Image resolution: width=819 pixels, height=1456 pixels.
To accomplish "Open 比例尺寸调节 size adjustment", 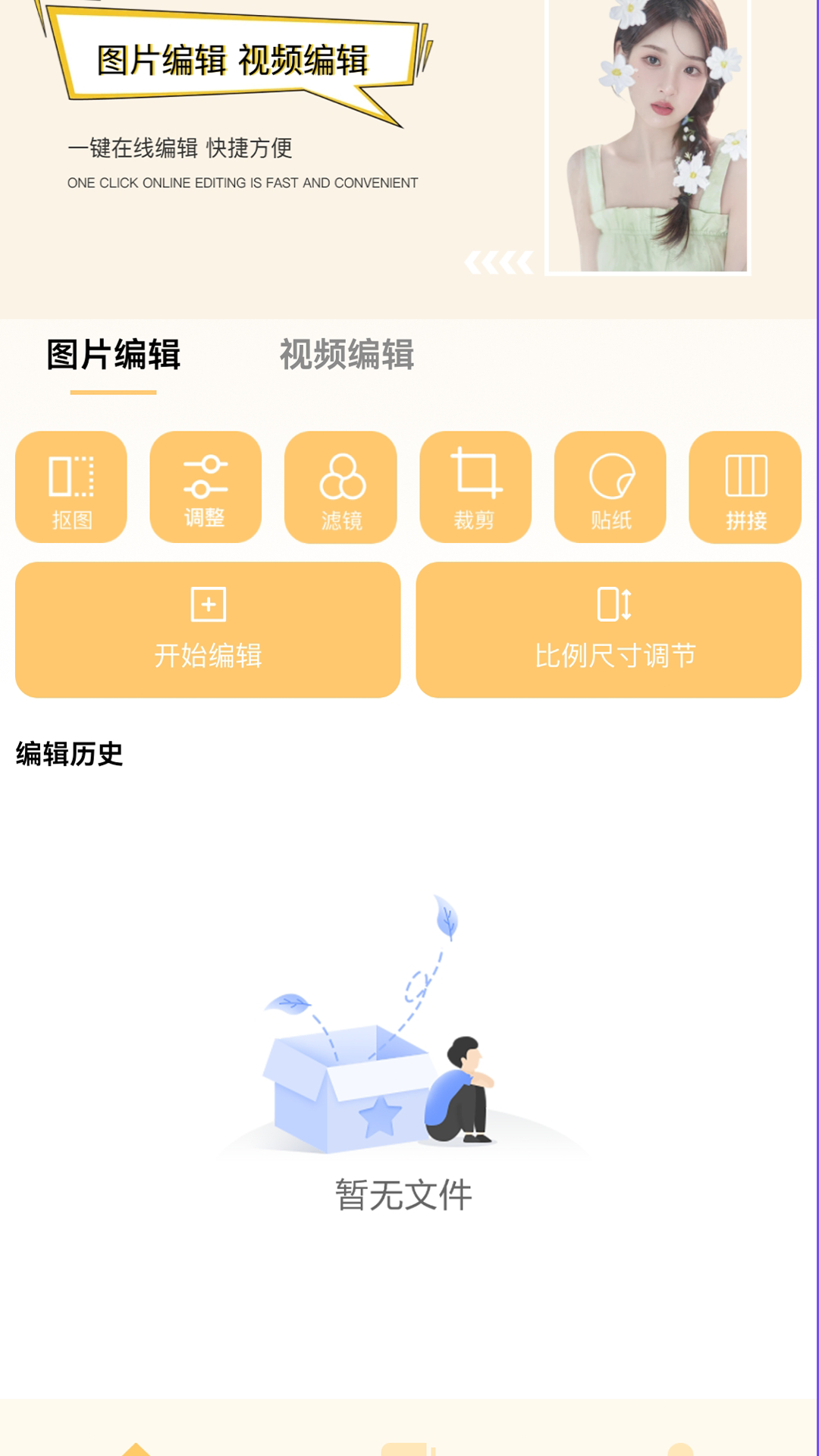I will 609,629.
